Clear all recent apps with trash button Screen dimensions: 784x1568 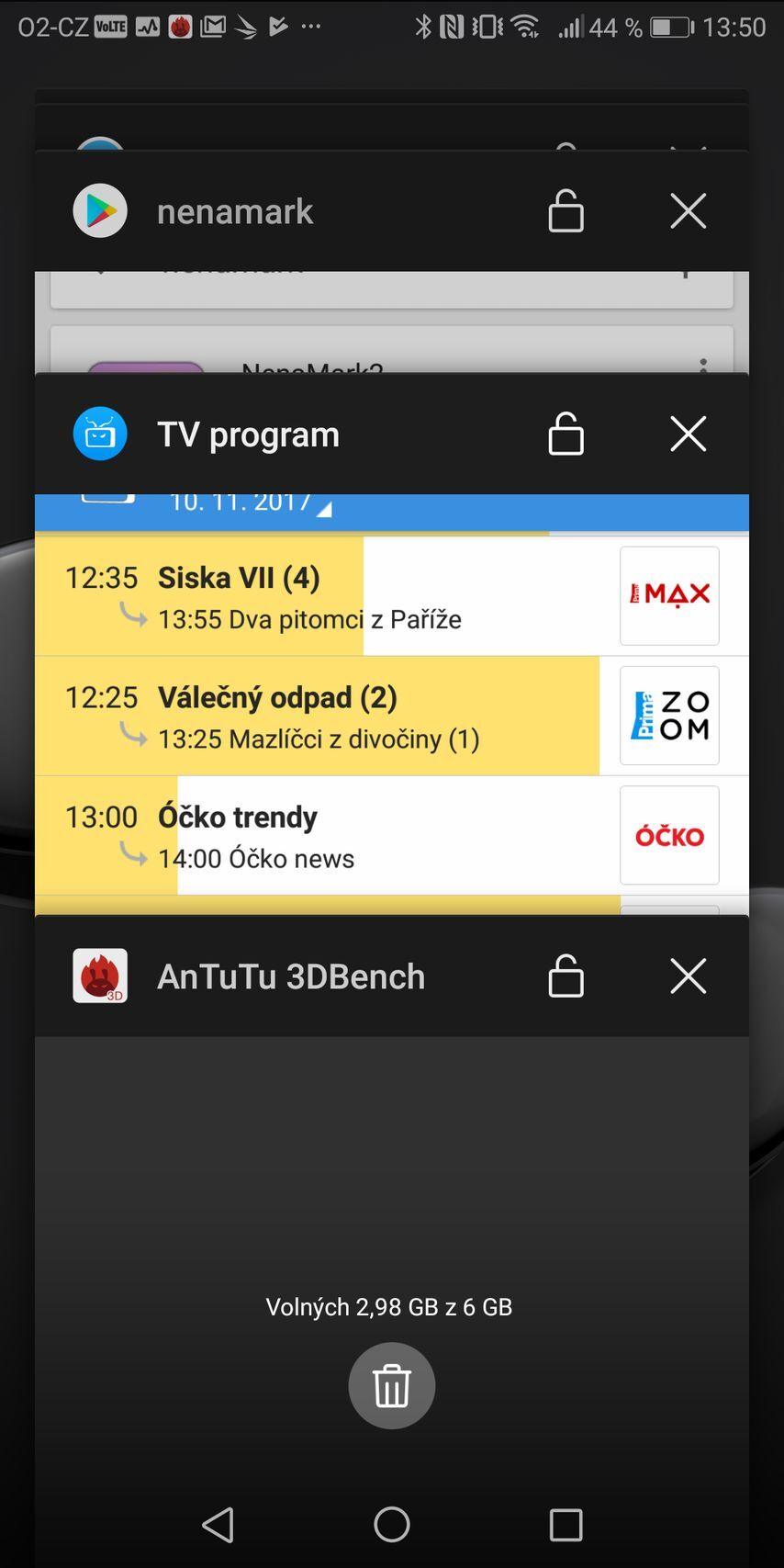391,1385
